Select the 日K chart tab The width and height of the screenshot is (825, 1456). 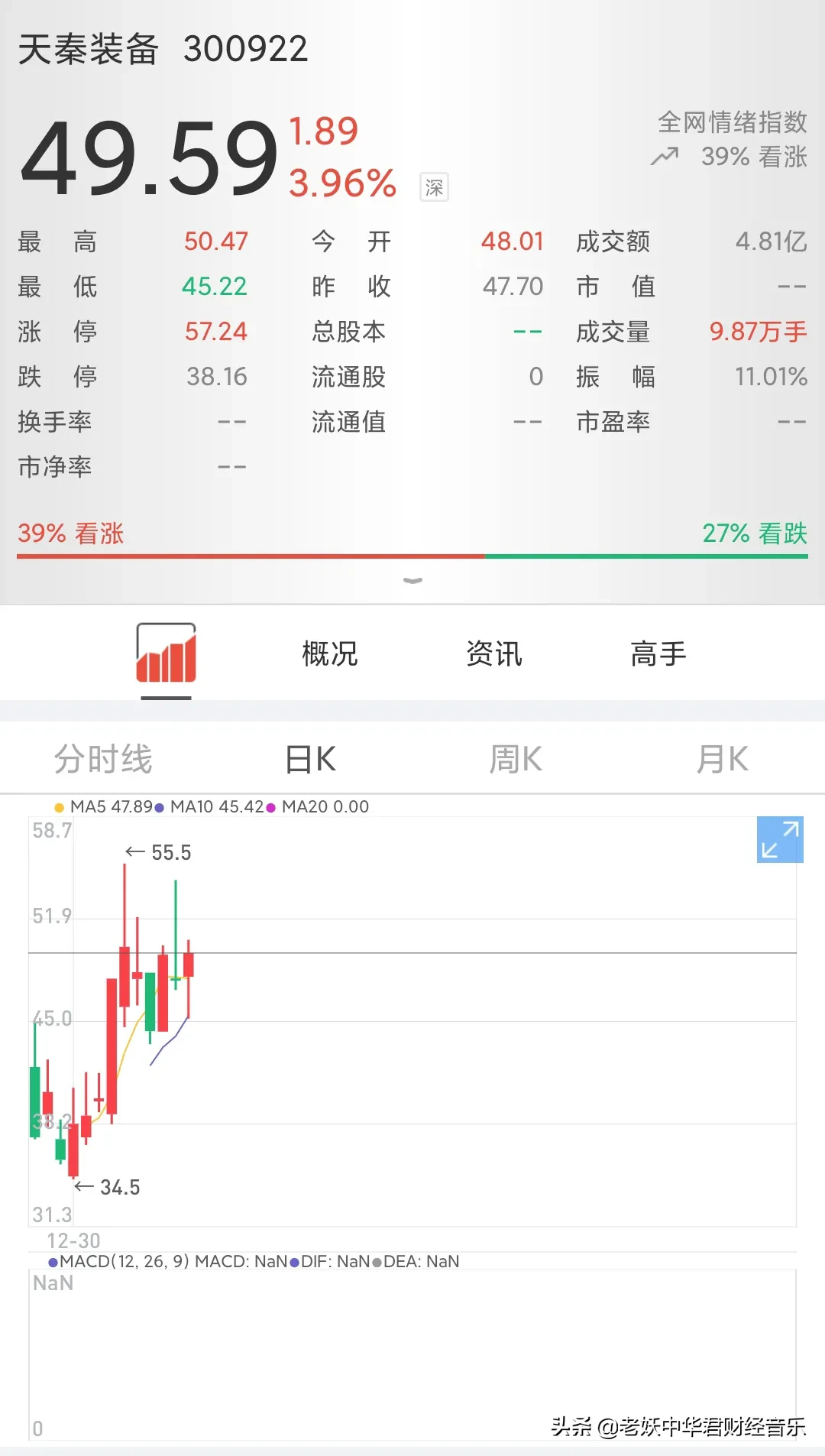click(x=310, y=759)
